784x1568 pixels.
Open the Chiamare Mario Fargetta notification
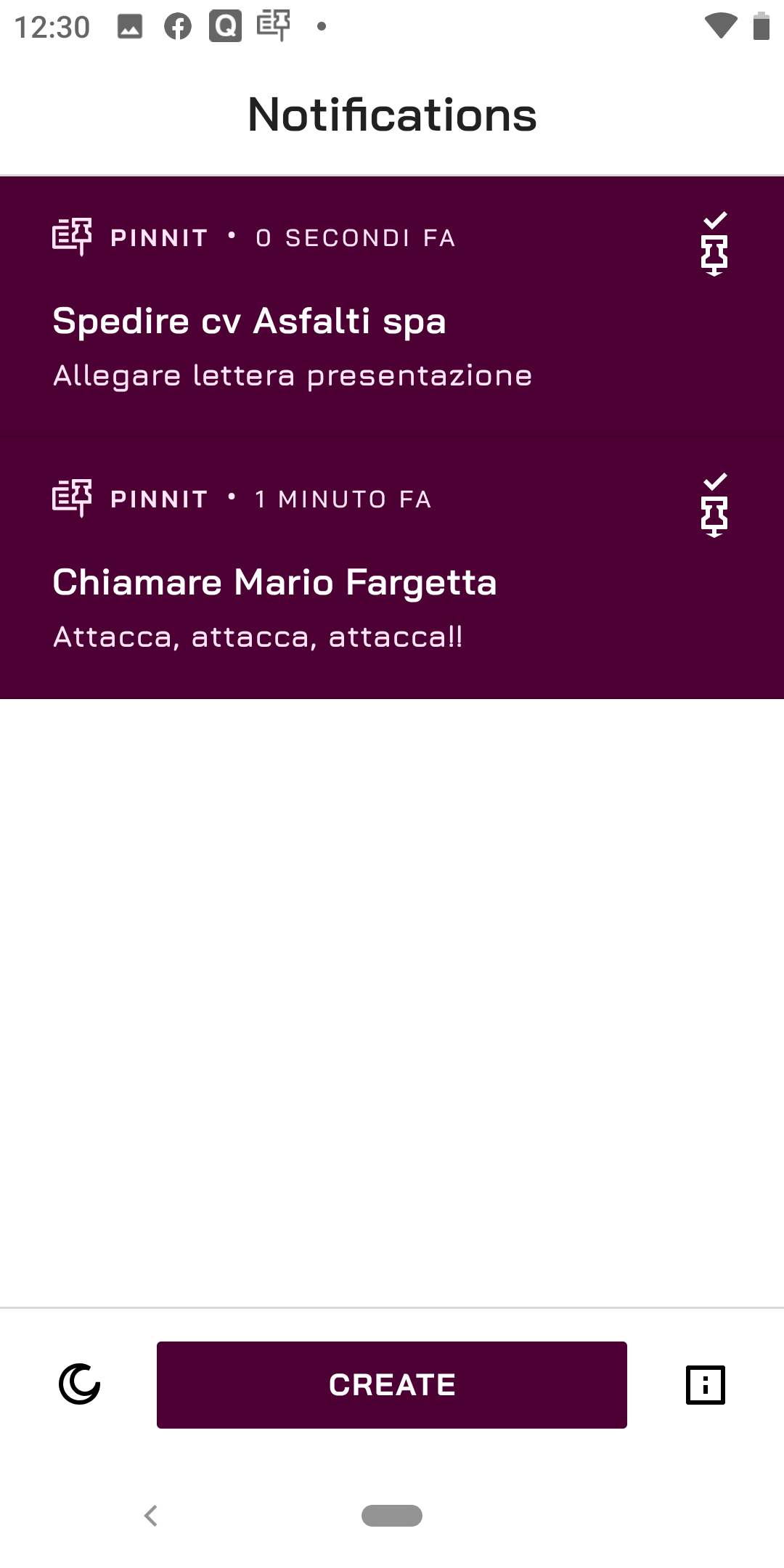point(392,568)
